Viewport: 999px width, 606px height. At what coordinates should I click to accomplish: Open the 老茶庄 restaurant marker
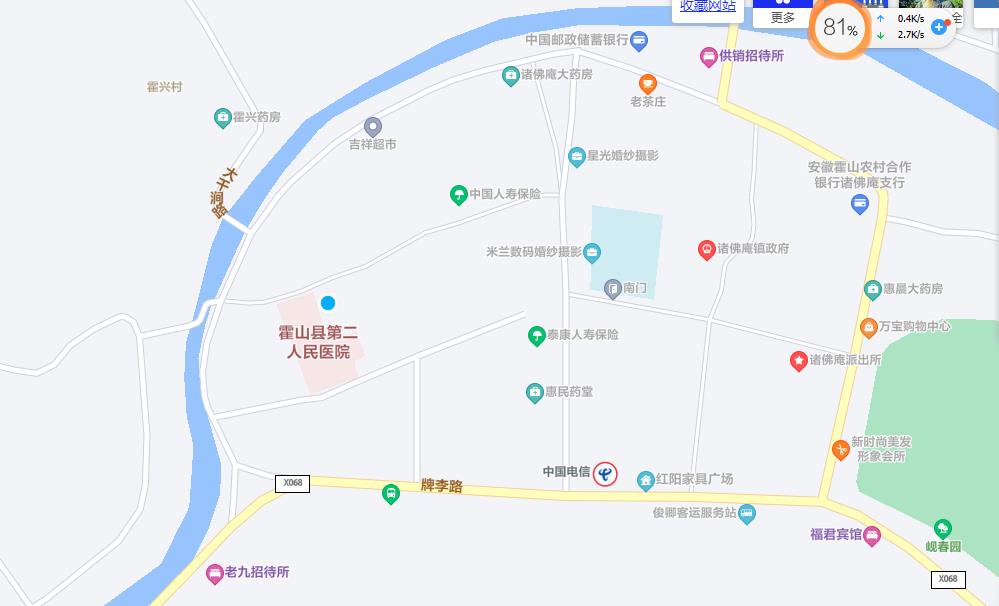(647, 82)
